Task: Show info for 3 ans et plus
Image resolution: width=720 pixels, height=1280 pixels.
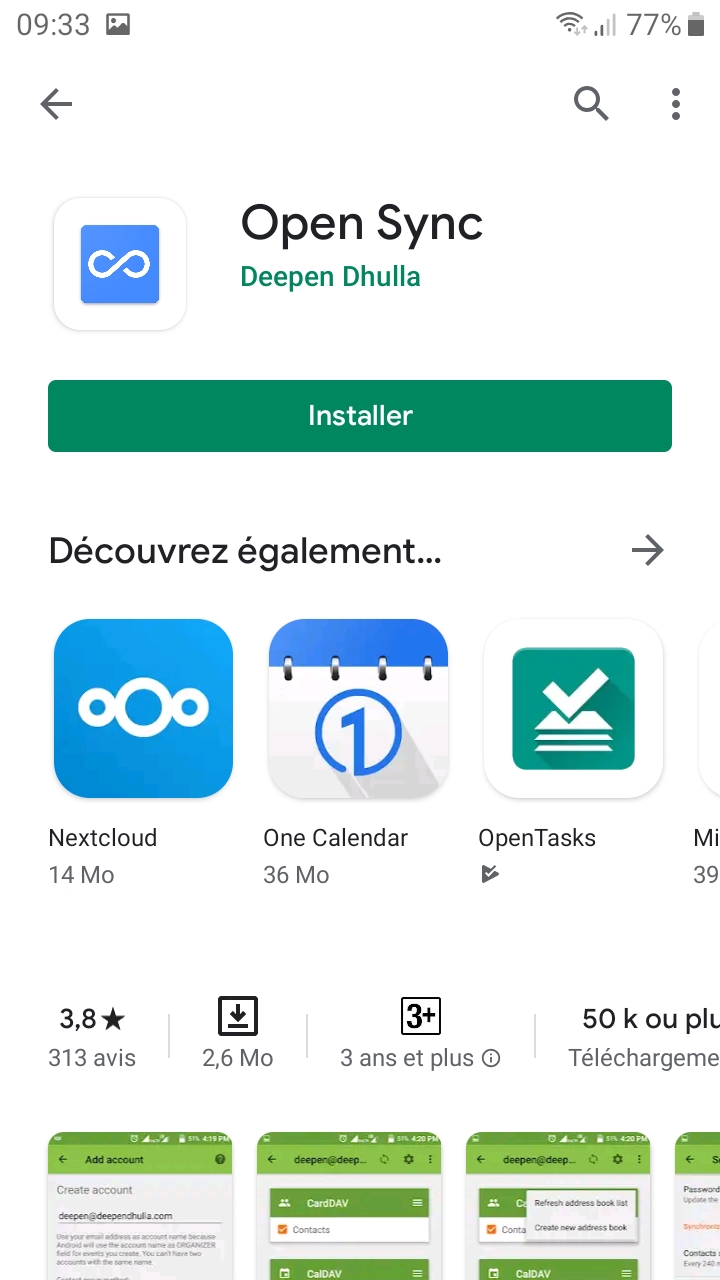Action: [x=491, y=1058]
